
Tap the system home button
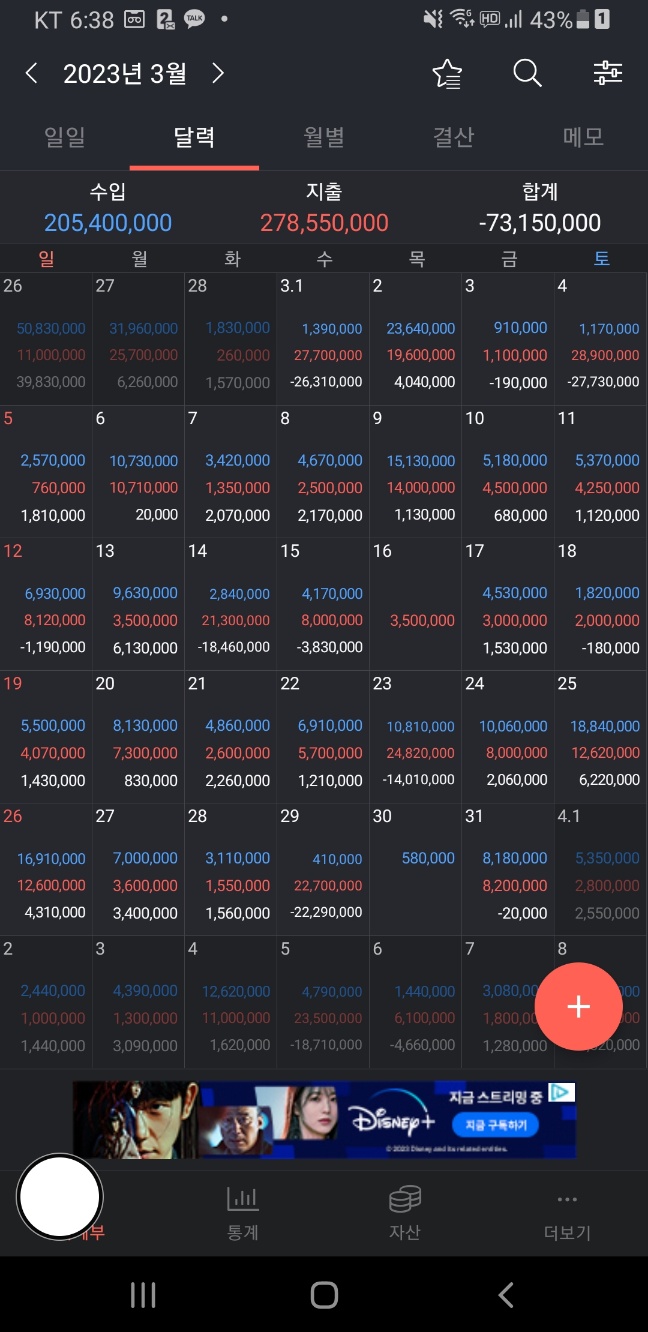pos(324,1295)
